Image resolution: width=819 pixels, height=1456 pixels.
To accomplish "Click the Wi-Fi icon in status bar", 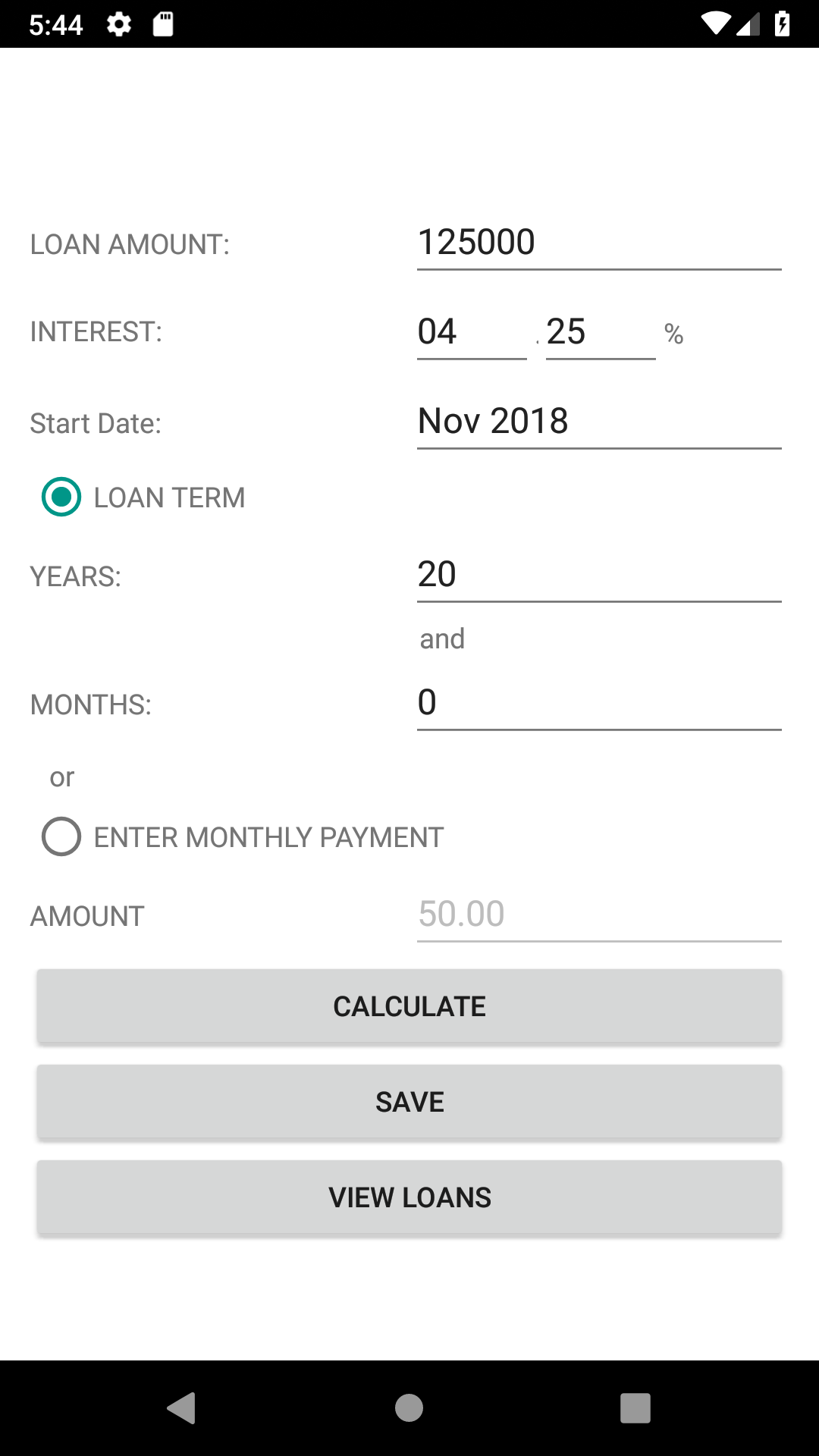I will pyautogui.click(x=716, y=24).
